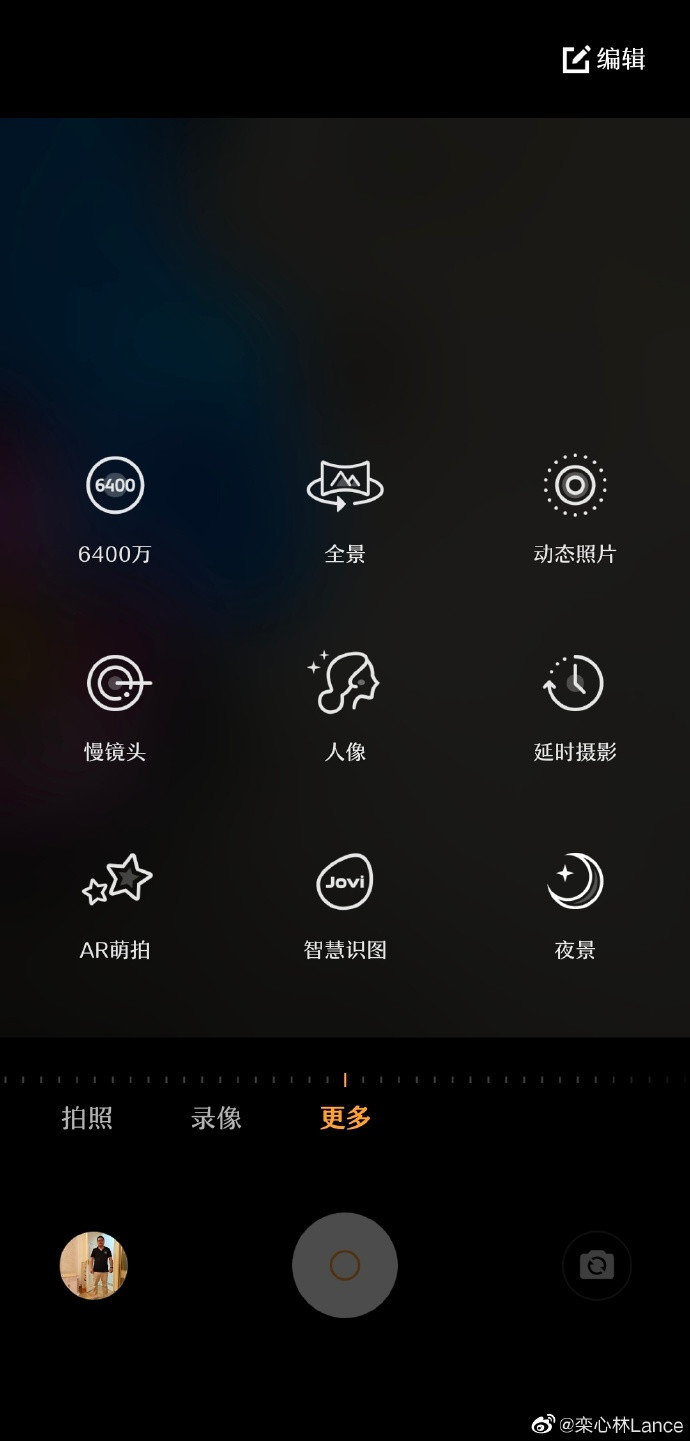Image resolution: width=690 pixels, height=1441 pixels.
Task: Open 全景 panorama mode
Action: tap(345, 509)
